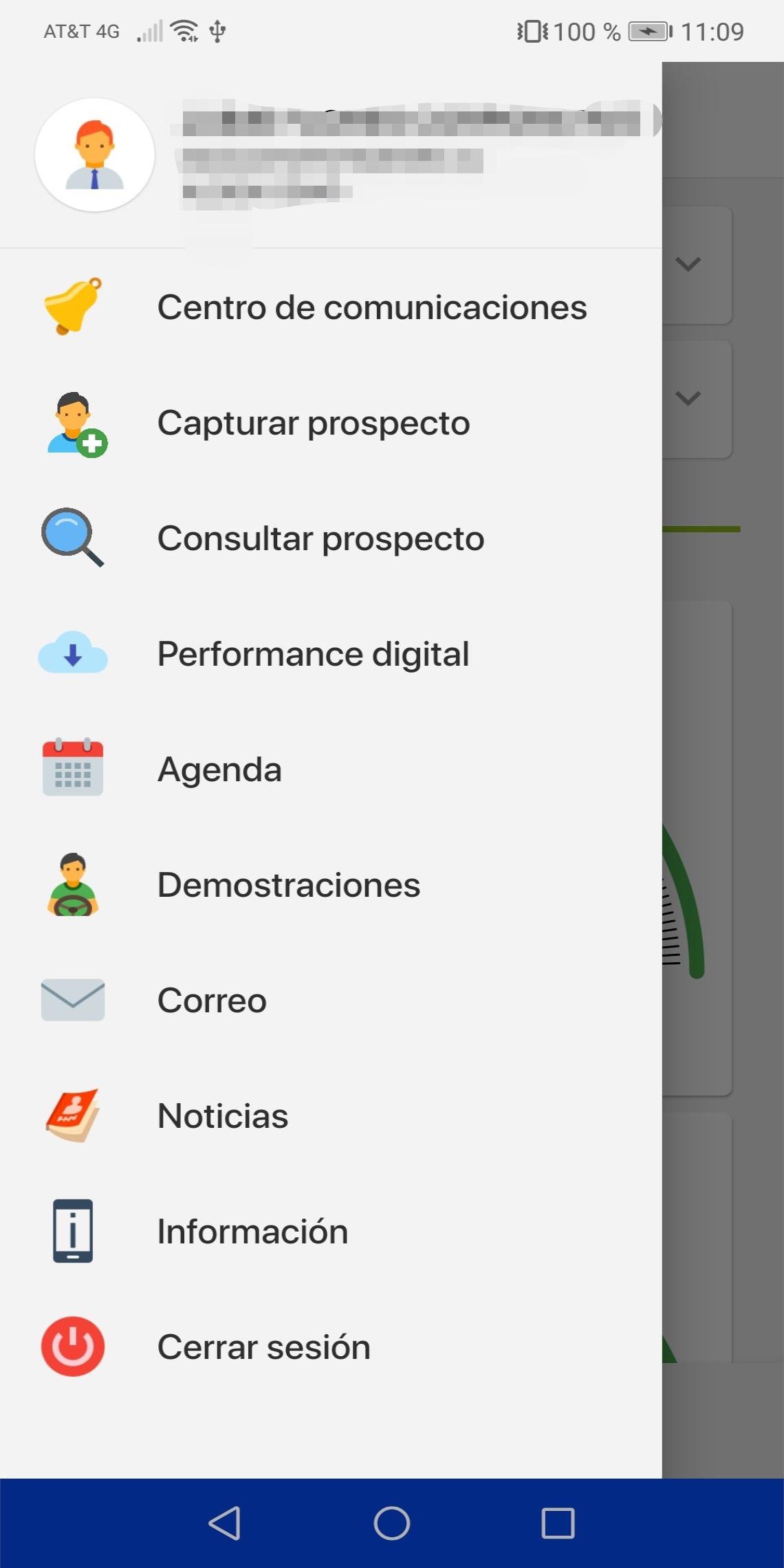
Task: Open the Noticias section
Action: [x=223, y=1116]
